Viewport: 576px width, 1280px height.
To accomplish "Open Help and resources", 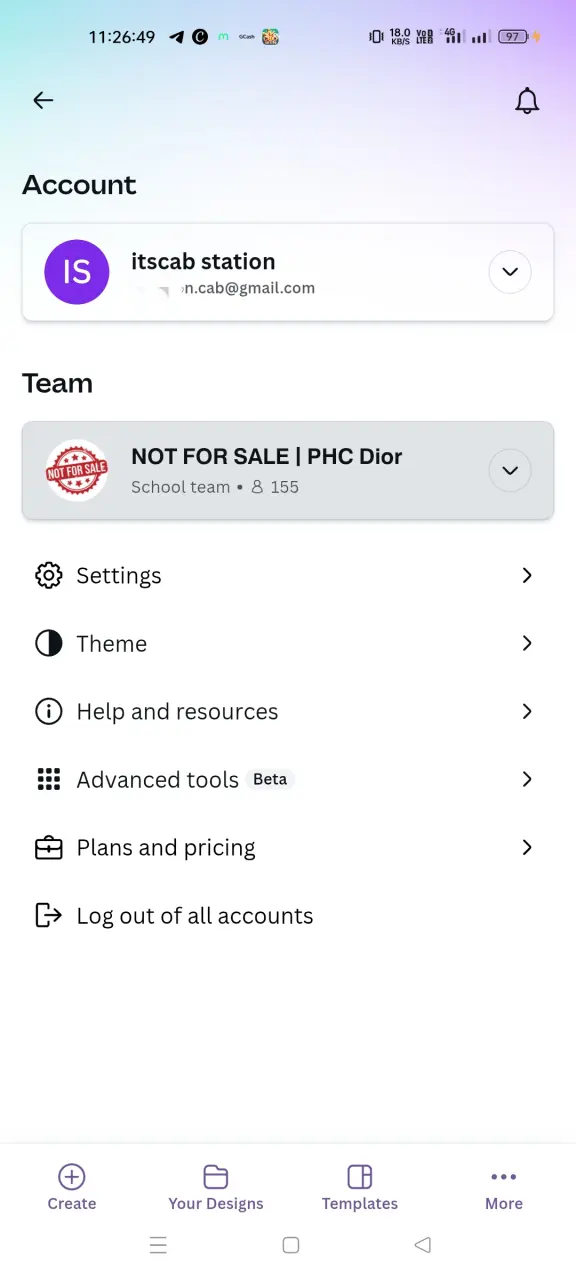I will [288, 712].
